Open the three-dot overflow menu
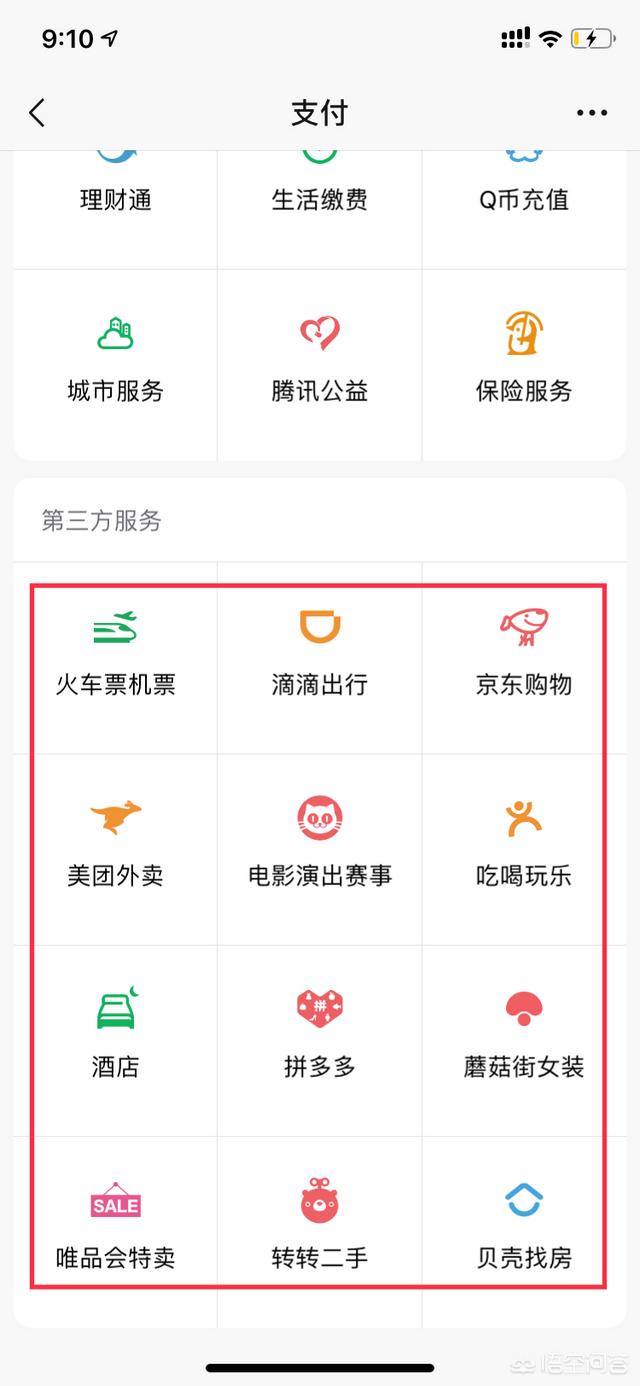640x1386 pixels. (x=592, y=113)
